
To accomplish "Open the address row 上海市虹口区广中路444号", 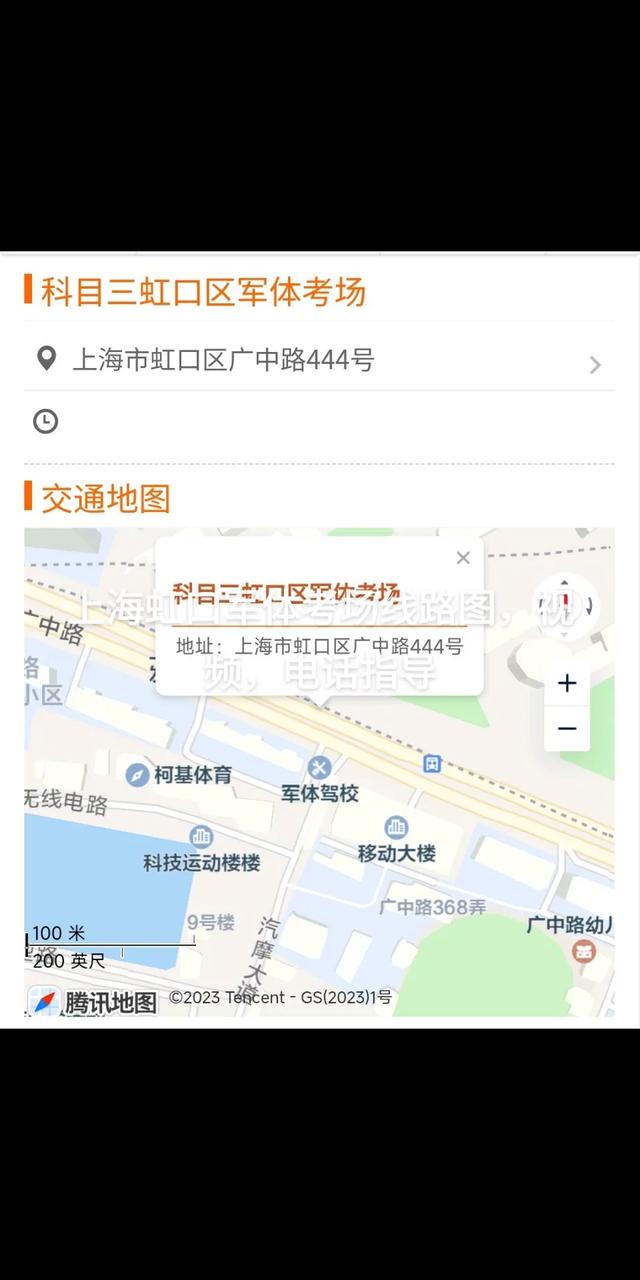I will point(319,360).
